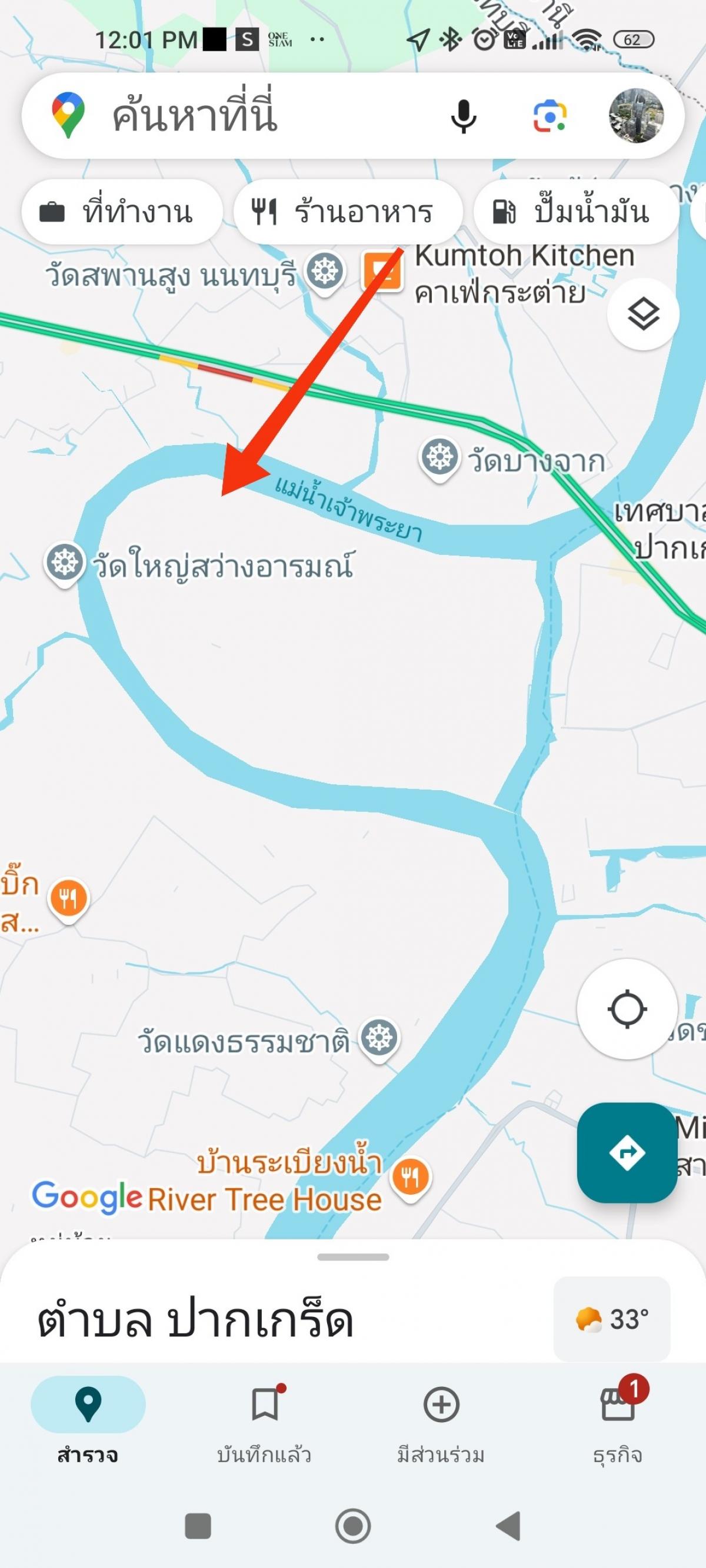Viewport: 706px width, 1568px height.
Task: Go back with system back button
Action: tap(509, 1526)
